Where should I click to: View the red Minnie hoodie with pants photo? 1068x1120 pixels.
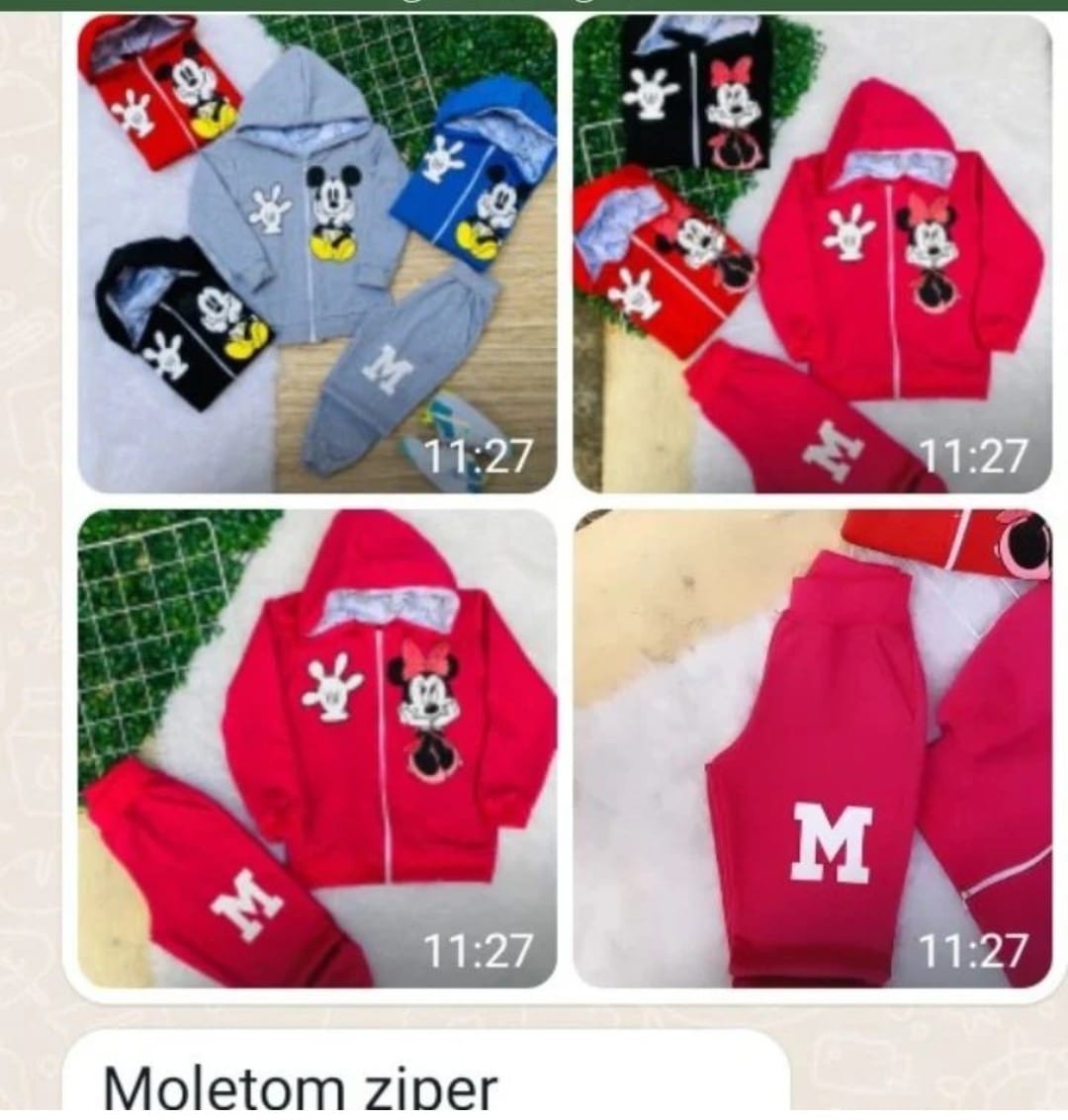(x=316, y=748)
